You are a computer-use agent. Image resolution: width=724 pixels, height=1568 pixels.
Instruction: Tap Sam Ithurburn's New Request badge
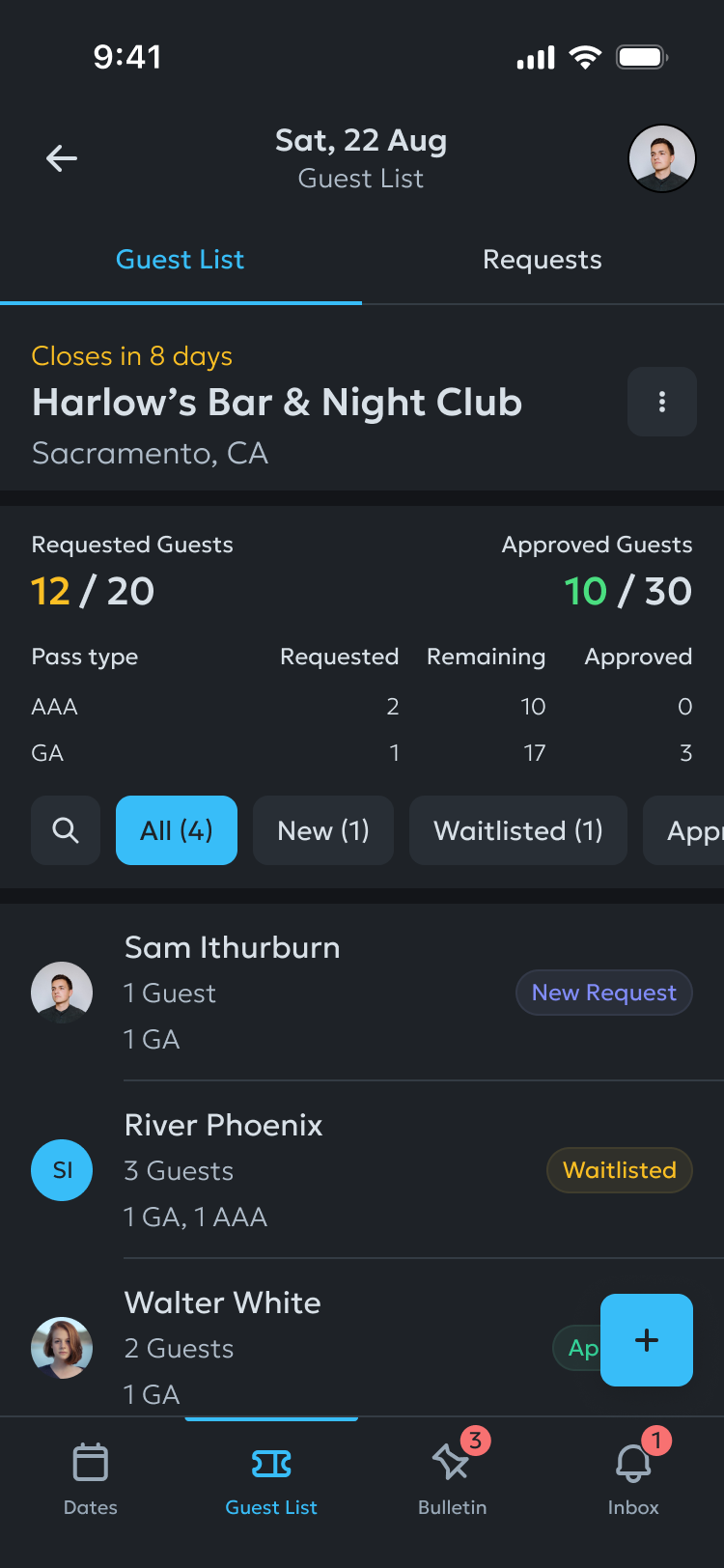603,993
